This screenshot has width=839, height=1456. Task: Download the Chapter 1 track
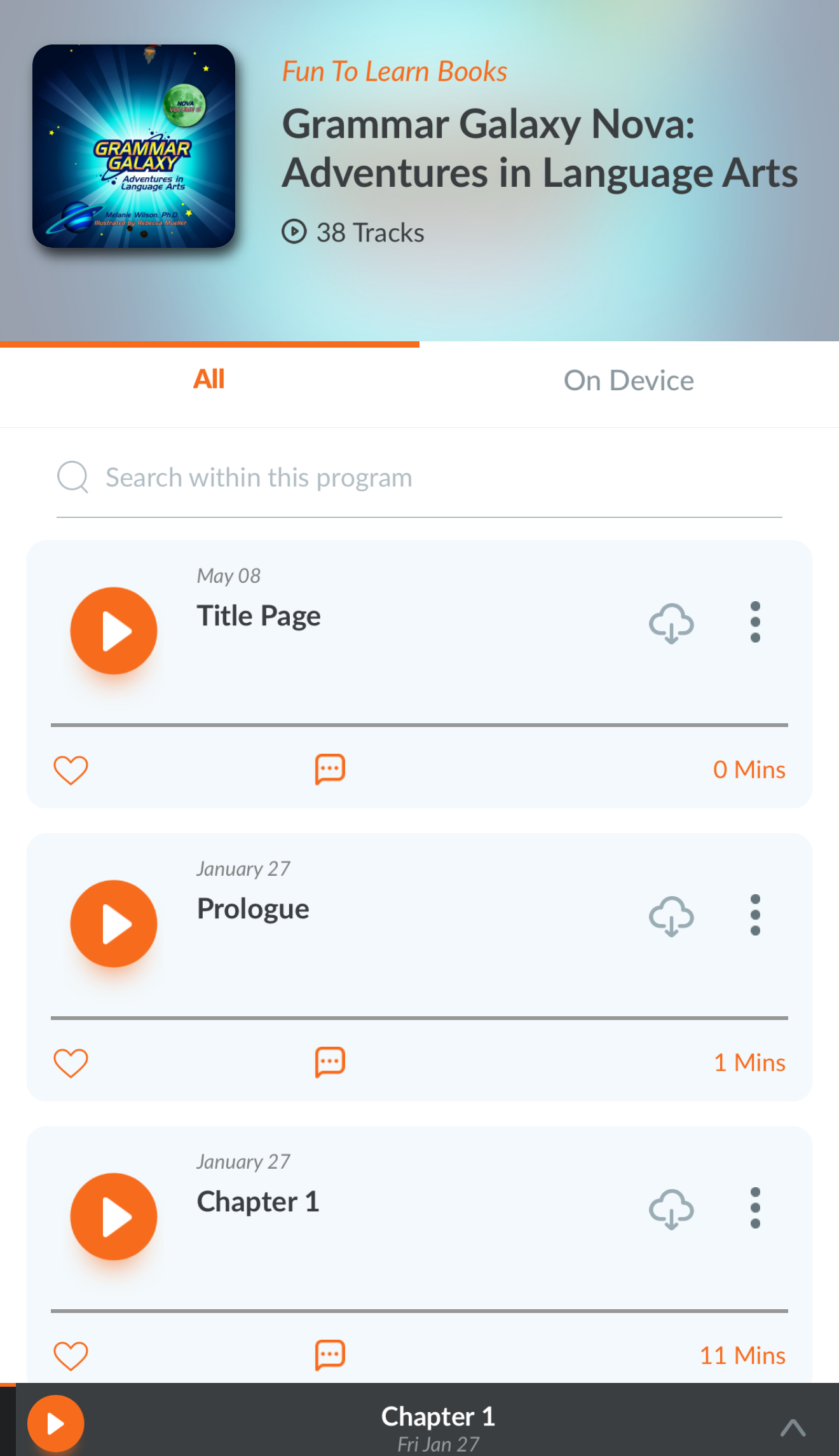[671, 1209]
